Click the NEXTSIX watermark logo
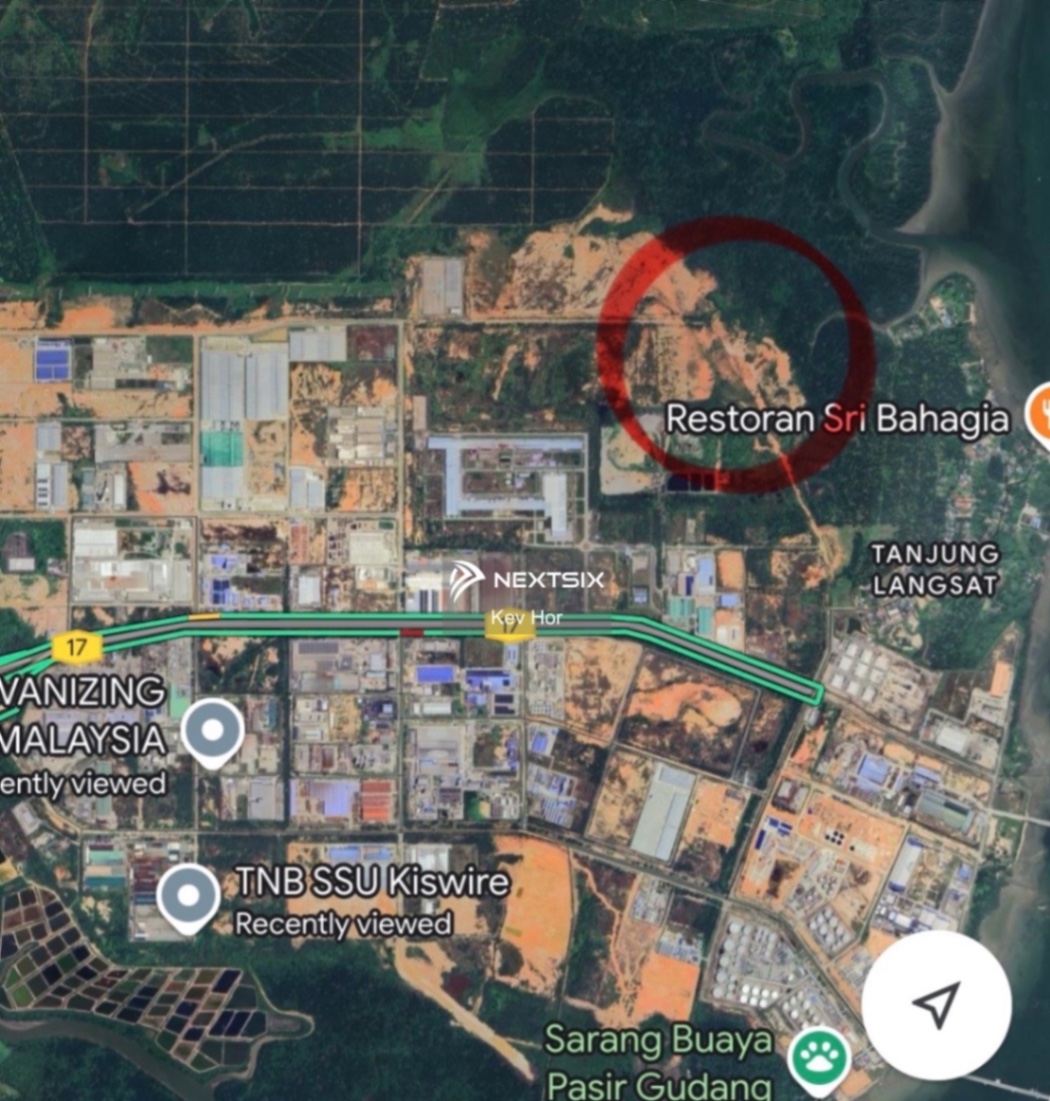1050x1101 pixels. tap(530, 578)
